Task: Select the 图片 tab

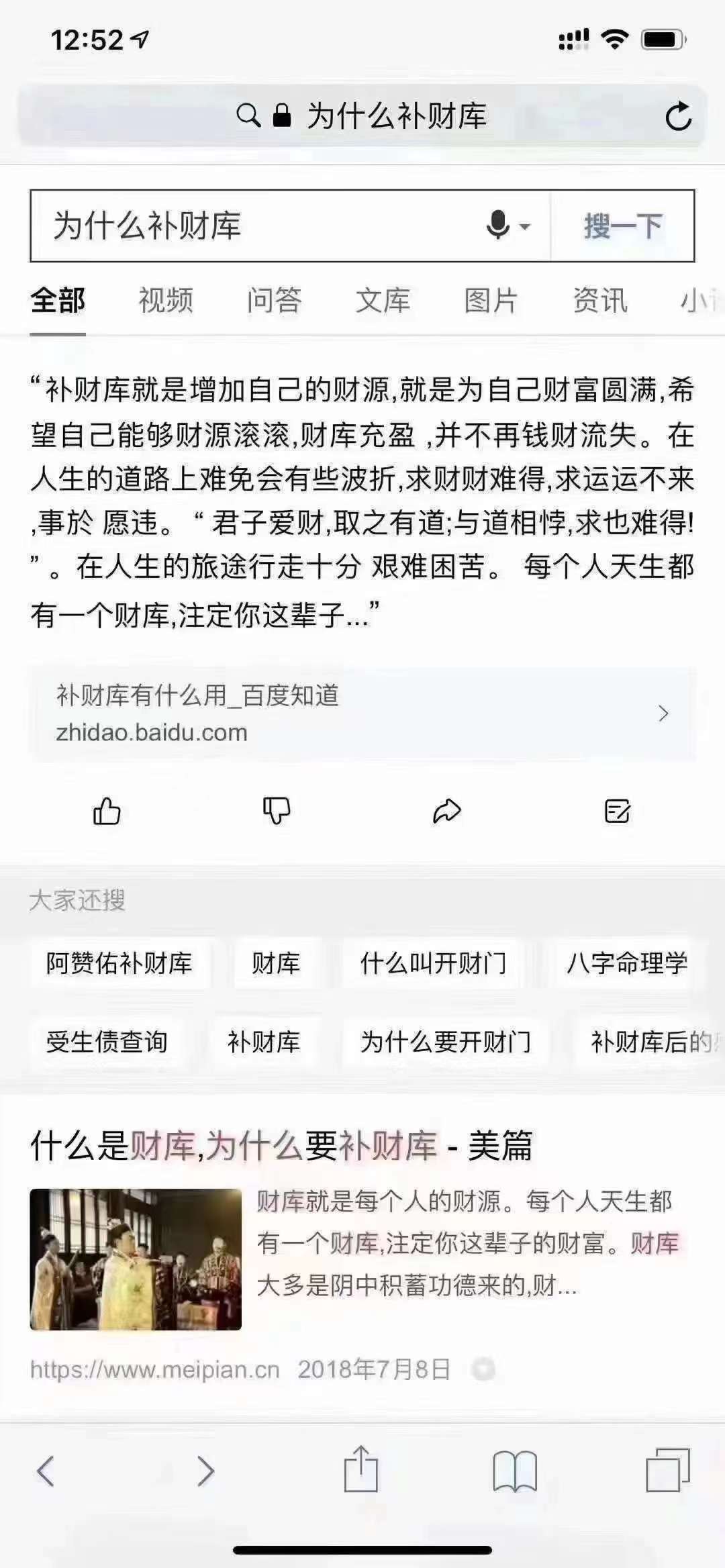Action: 491,300
